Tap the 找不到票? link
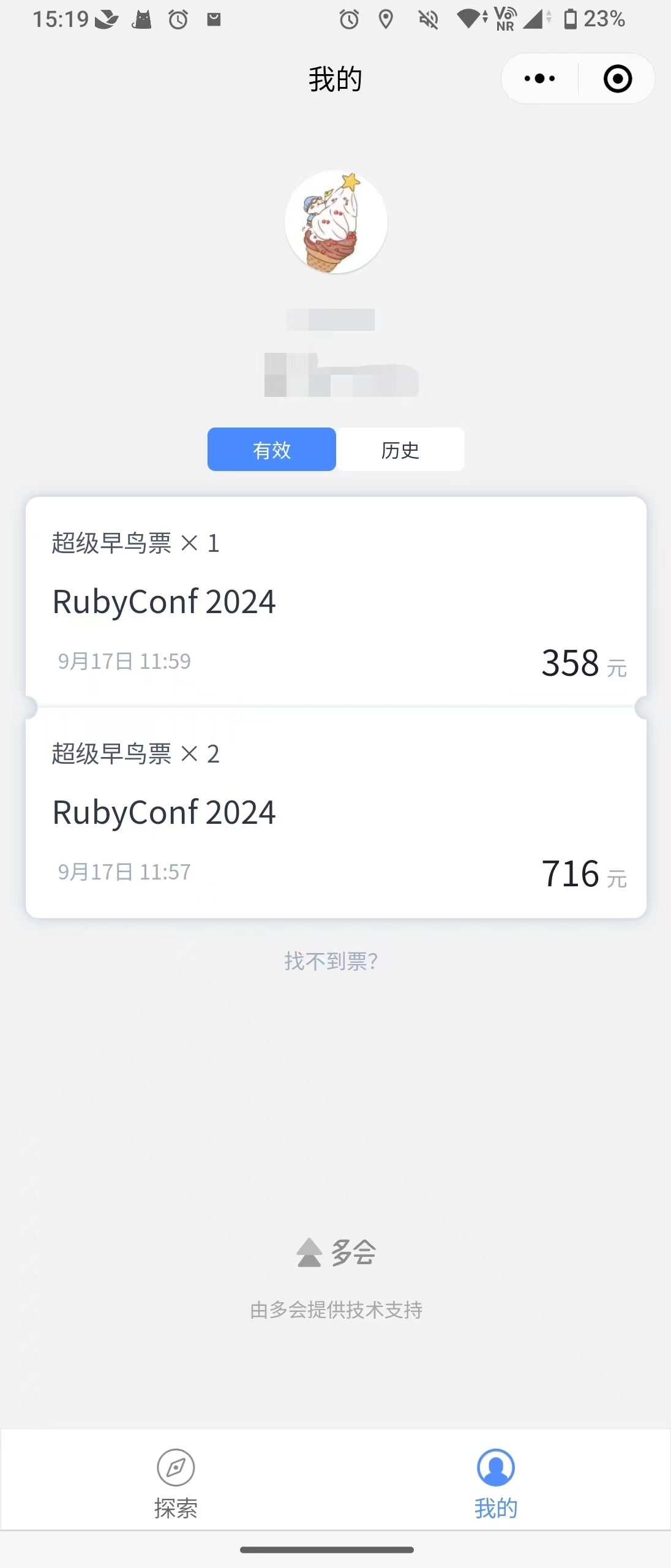671x1568 pixels. (331, 961)
